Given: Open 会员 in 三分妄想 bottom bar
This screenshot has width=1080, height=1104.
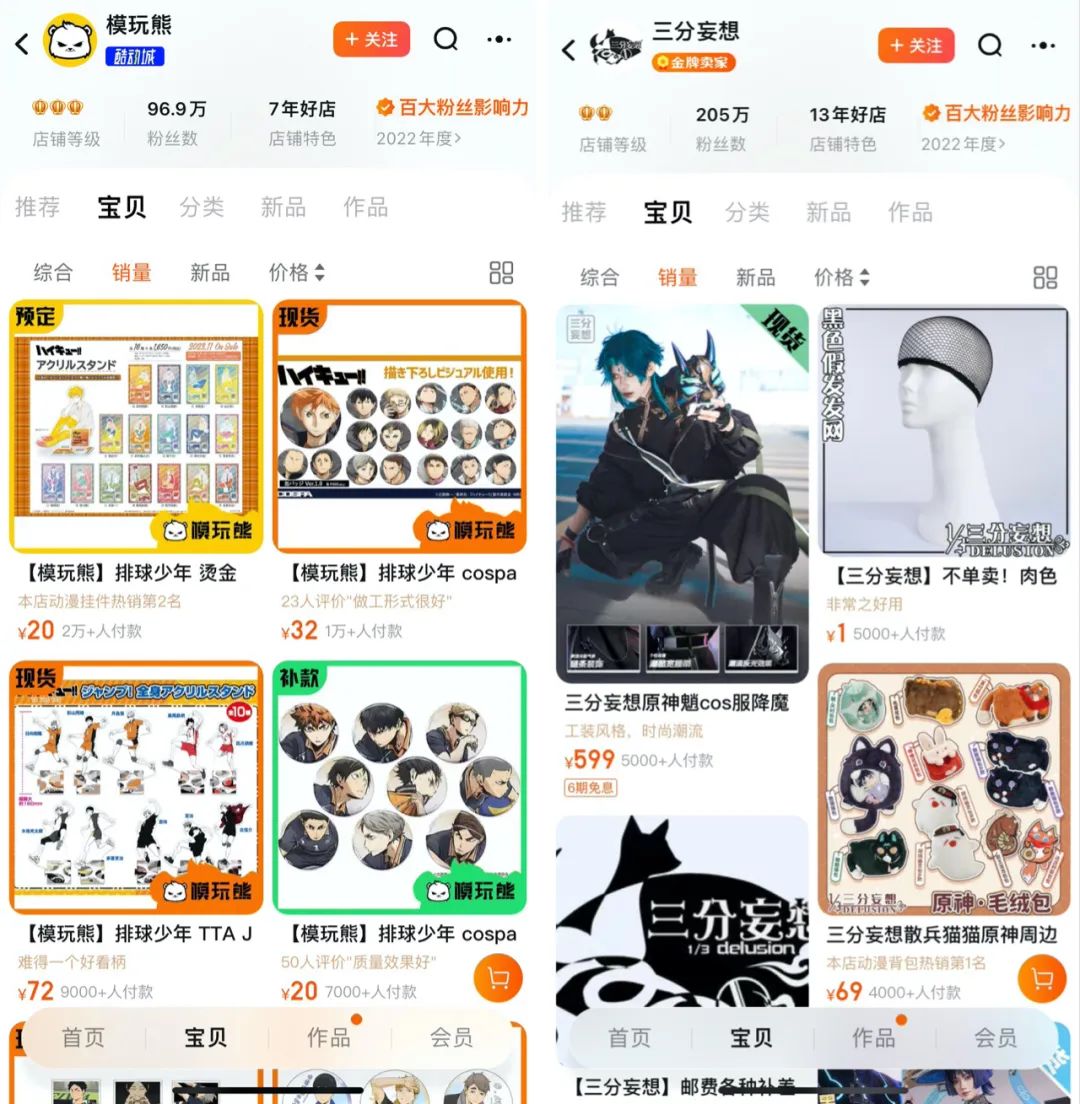Looking at the screenshot, I should 996,1037.
